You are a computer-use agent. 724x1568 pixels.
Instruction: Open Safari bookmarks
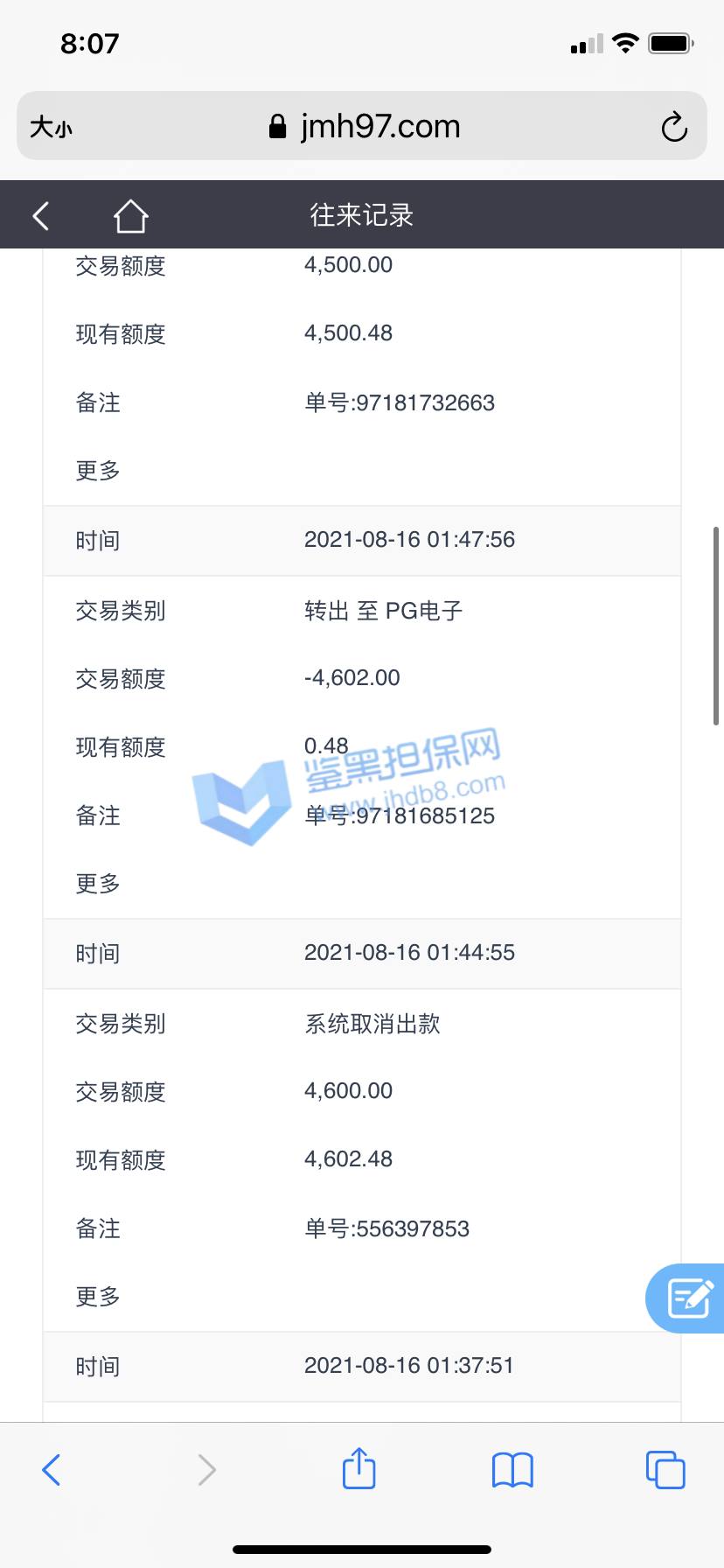[x=512, y=1470]
